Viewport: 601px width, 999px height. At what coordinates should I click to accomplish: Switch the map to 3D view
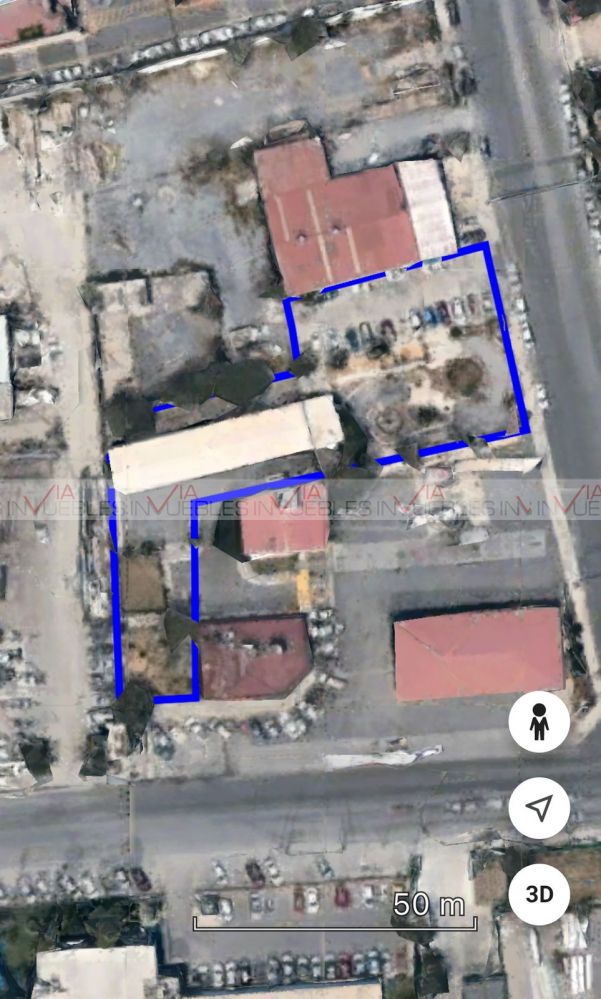tap(539, 894)
